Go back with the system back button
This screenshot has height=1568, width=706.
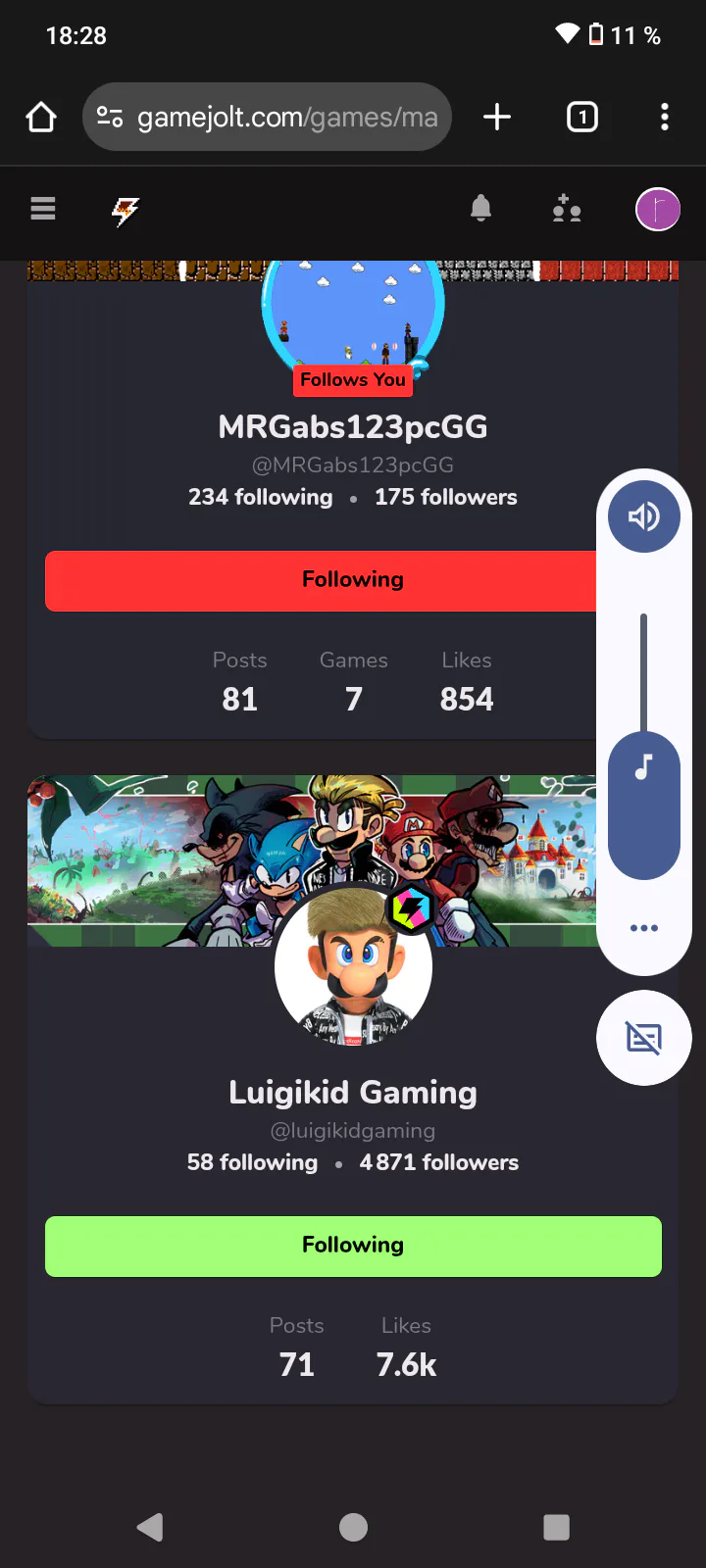[x=150, y=1527]
